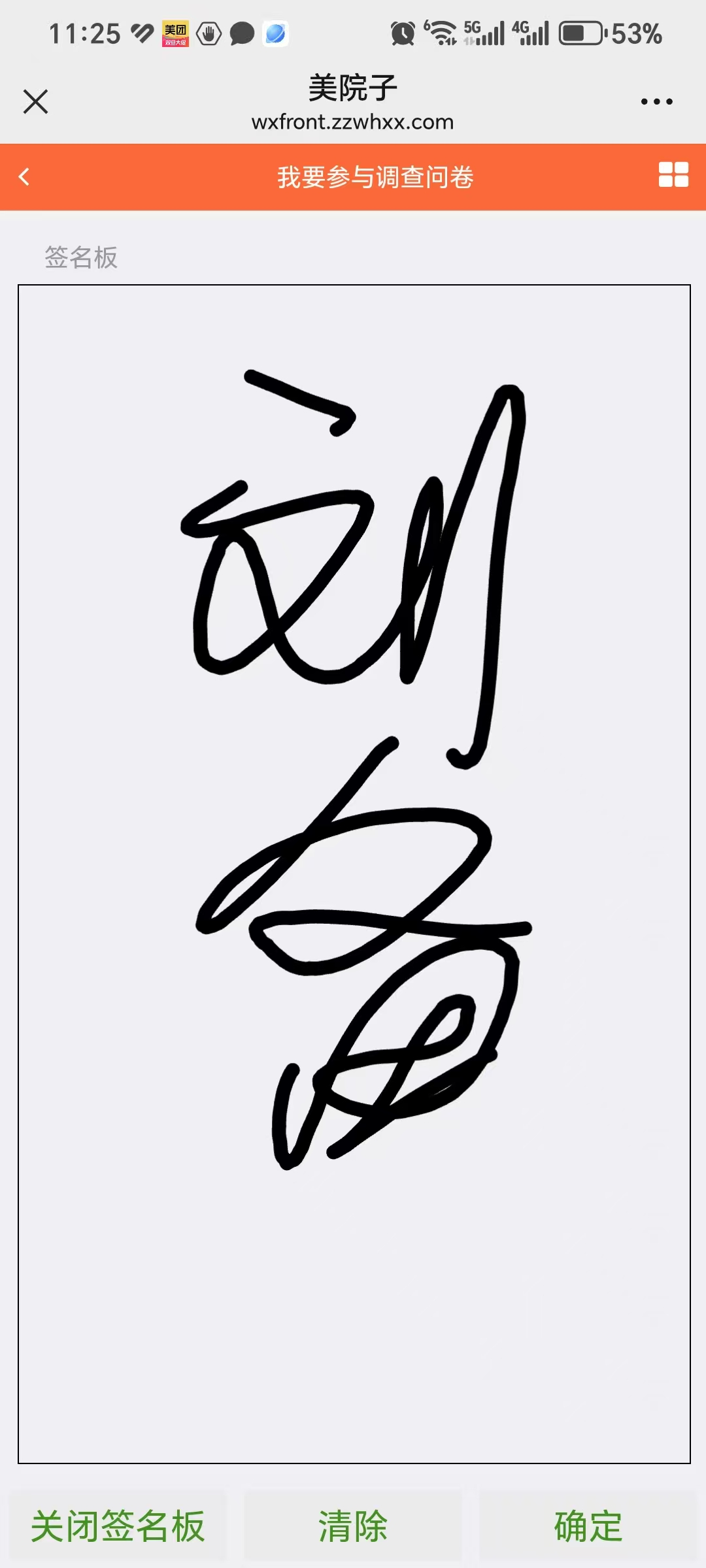Go back from the survey page
This screenshot has width=706, height=1568.
[25, 177]
